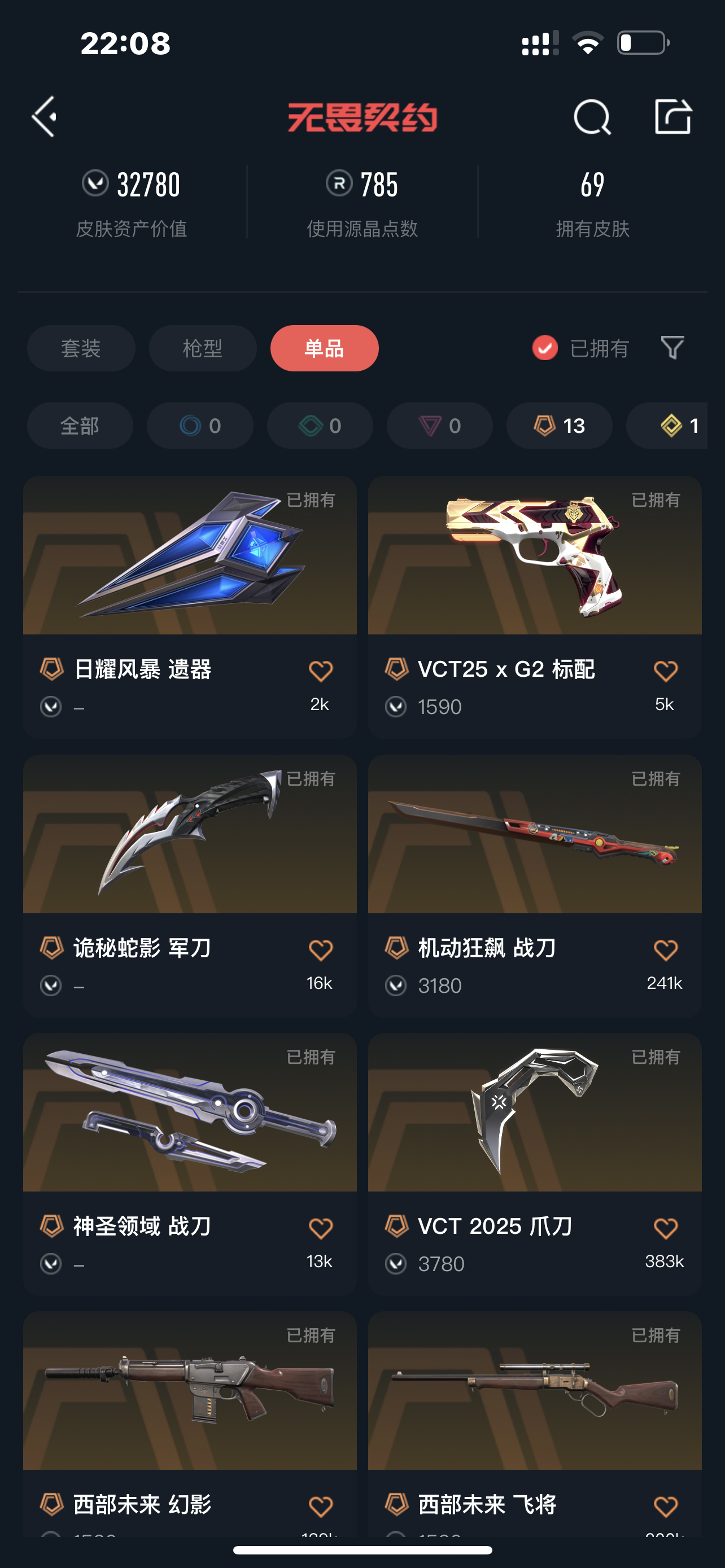Screen dimensions: 725x1568
Task: Go back using the top-left arrow
Action: tap(45, 116)
